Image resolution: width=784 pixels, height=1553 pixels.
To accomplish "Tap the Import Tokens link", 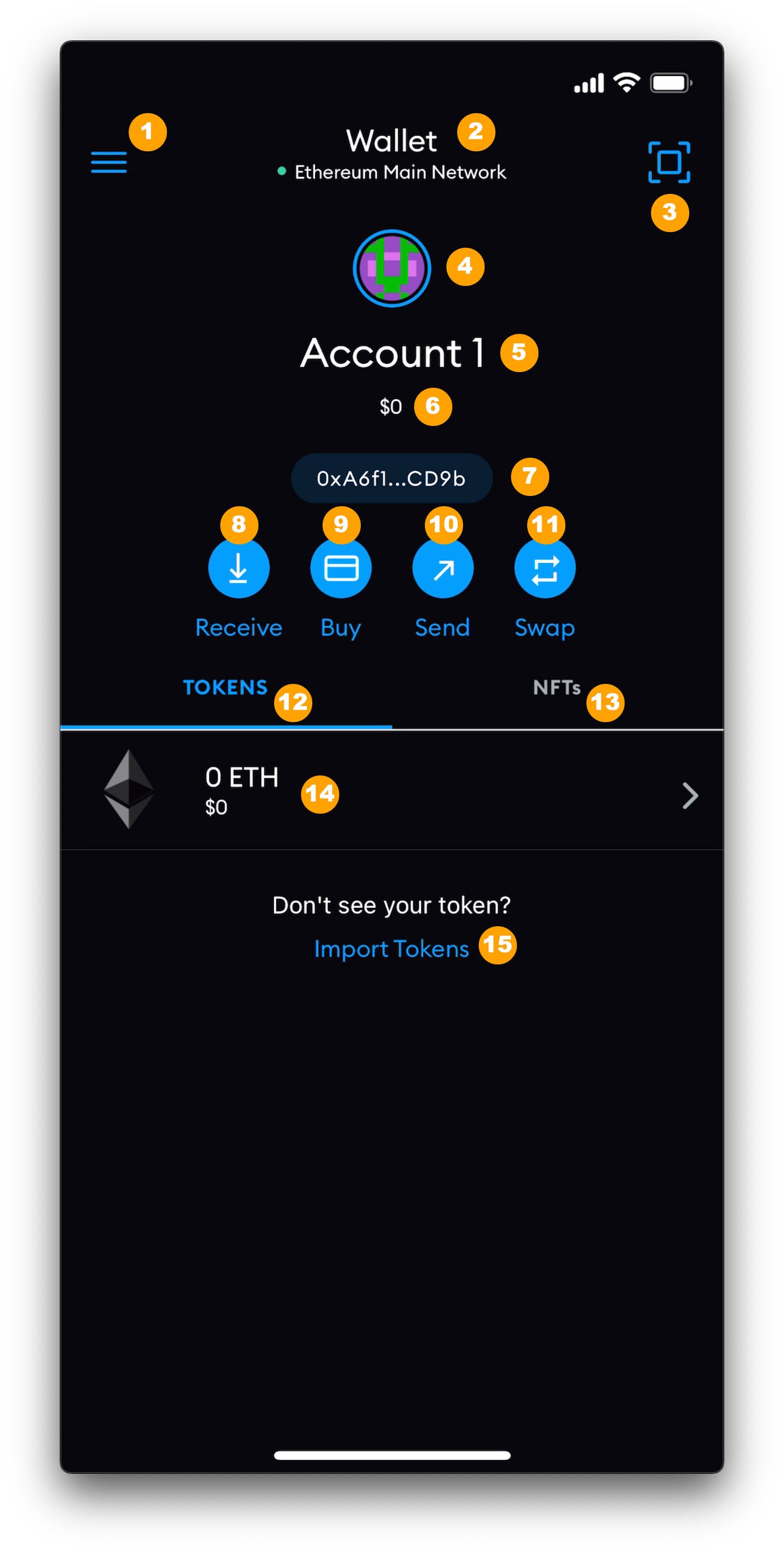I will click(391, 949).
